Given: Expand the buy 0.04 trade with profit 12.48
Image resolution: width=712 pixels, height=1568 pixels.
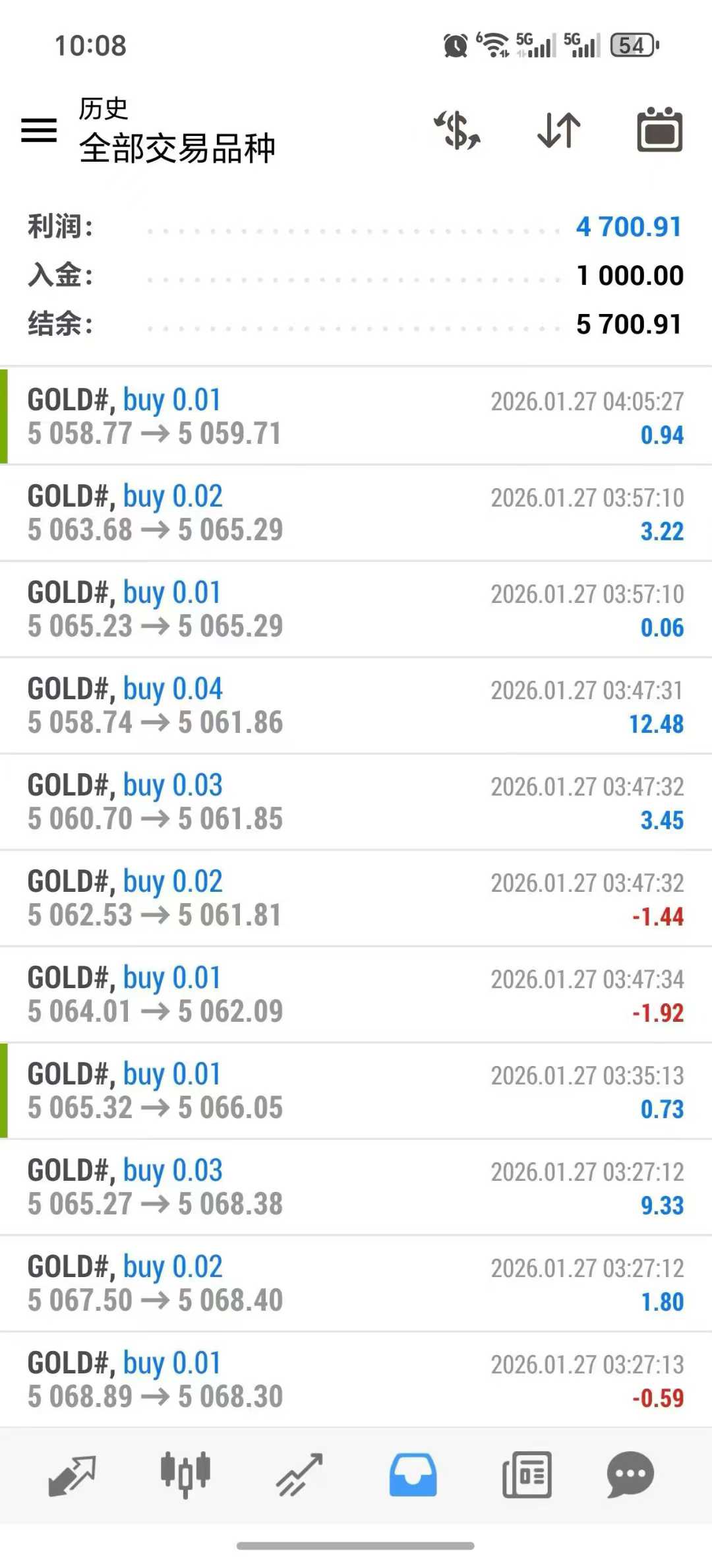Looking at the screenshot, I should [356, 706].
